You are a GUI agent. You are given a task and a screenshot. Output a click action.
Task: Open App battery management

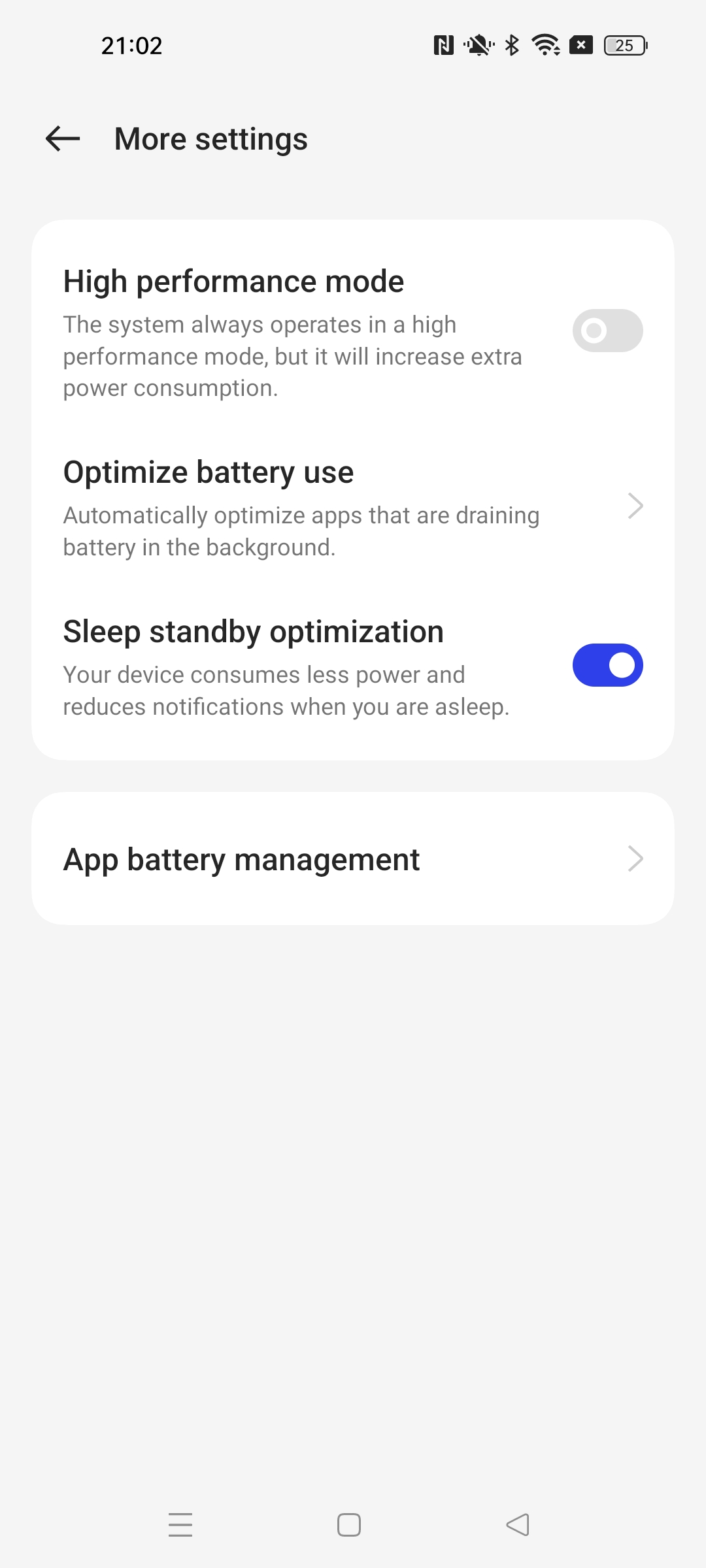[353, 858]
